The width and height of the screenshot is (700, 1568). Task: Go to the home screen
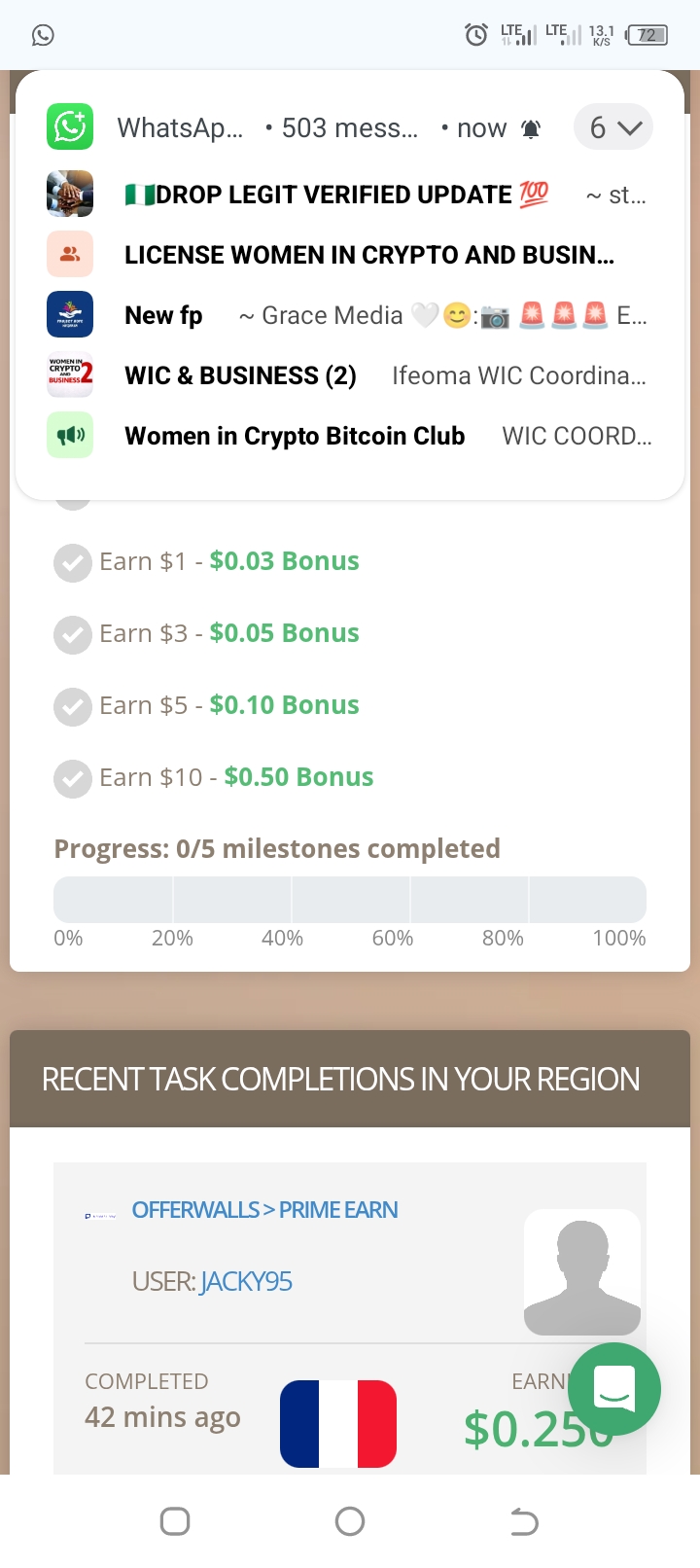tap(350, 1521)
